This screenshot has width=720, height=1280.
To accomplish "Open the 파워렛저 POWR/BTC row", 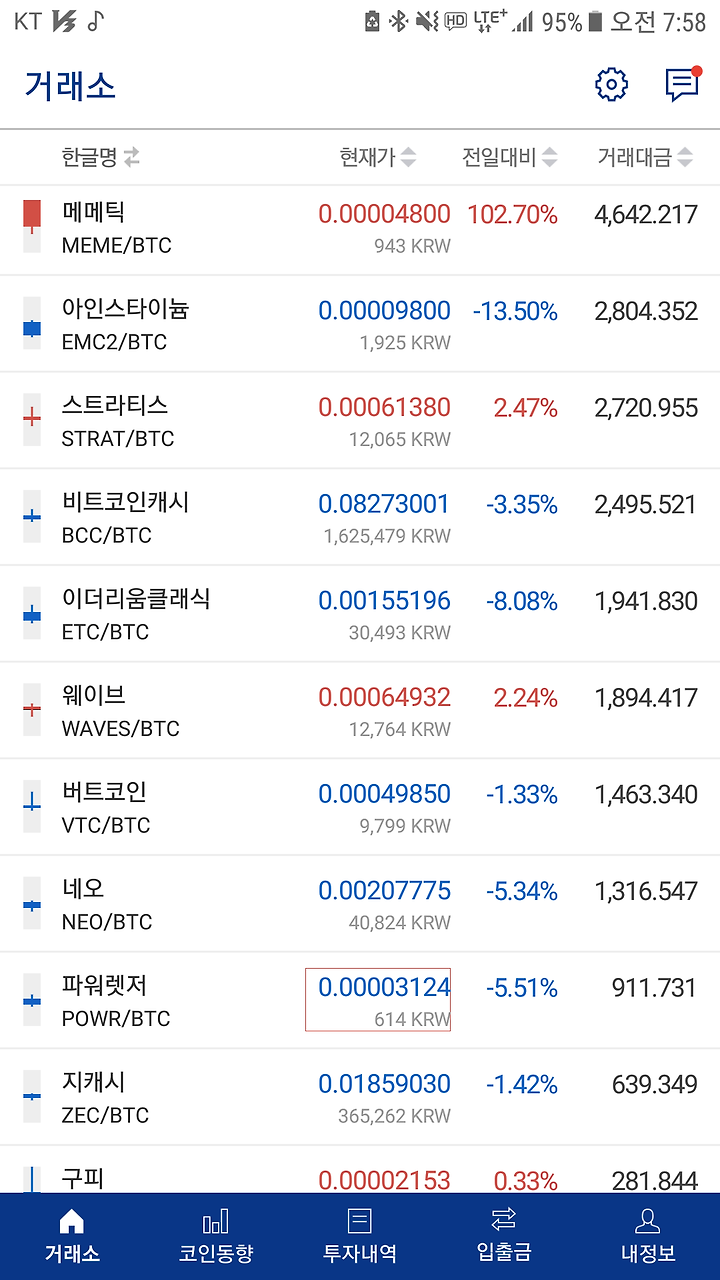I will pos(360,1001).
